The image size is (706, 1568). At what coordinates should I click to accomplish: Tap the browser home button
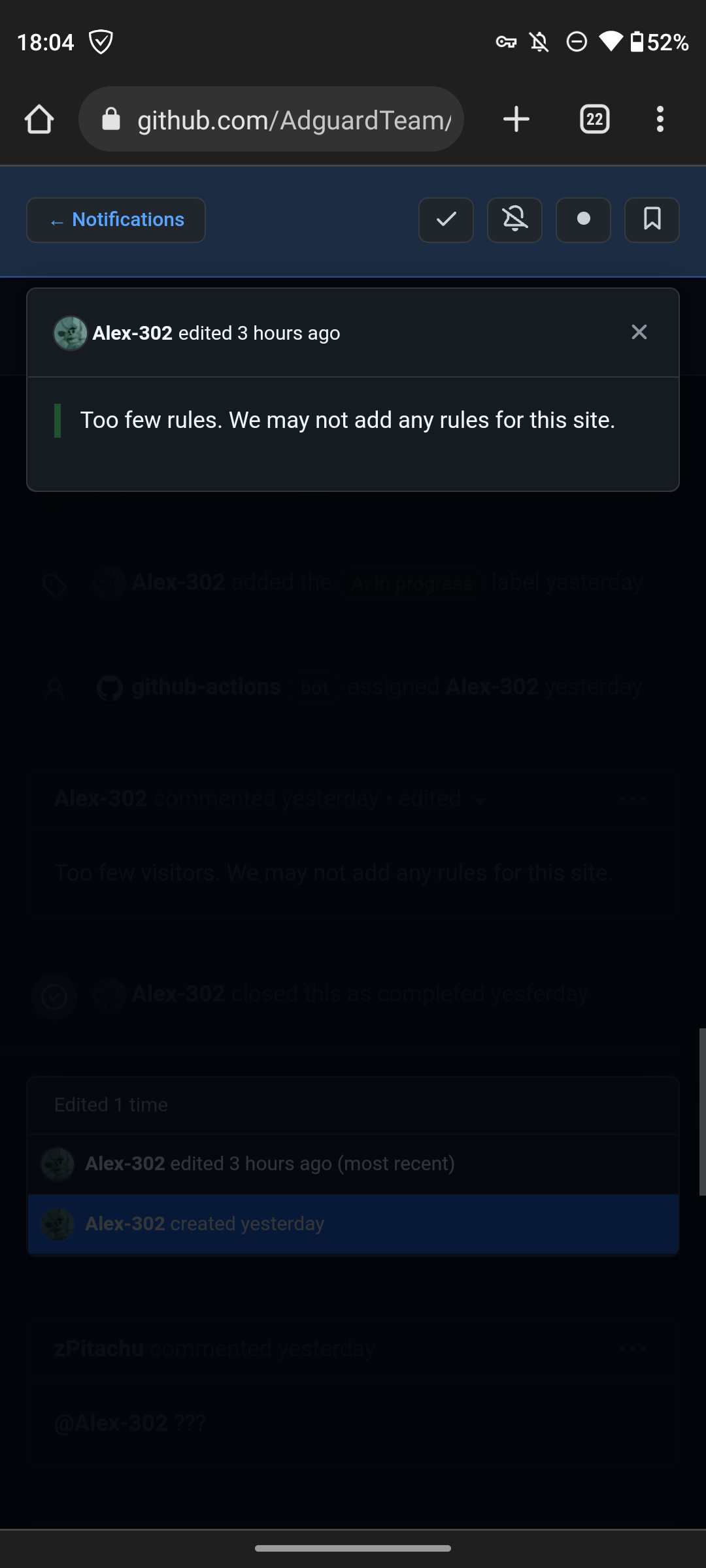click(39, 120)
